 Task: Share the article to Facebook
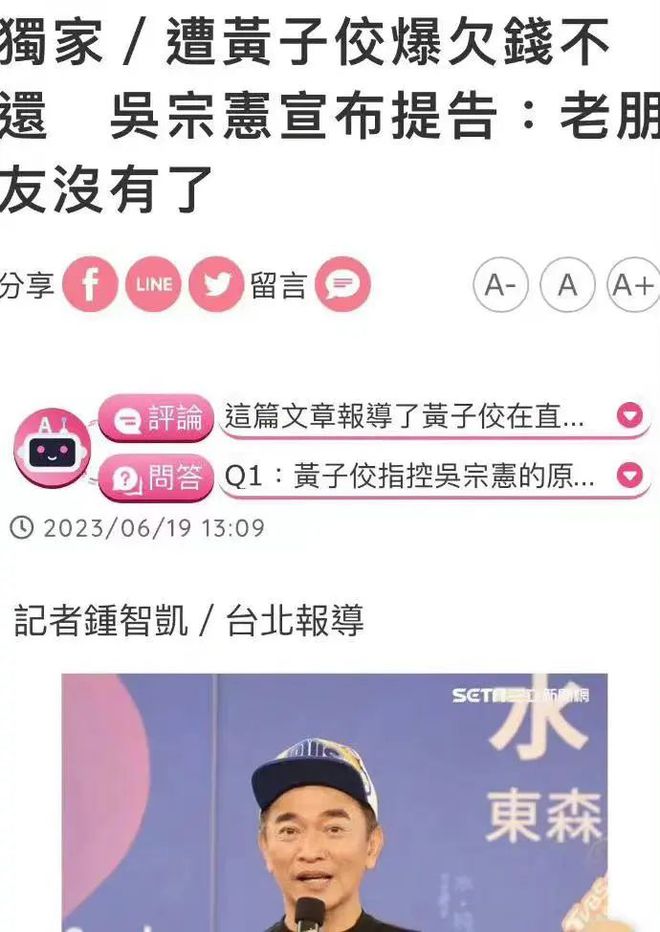click(90, 285)
